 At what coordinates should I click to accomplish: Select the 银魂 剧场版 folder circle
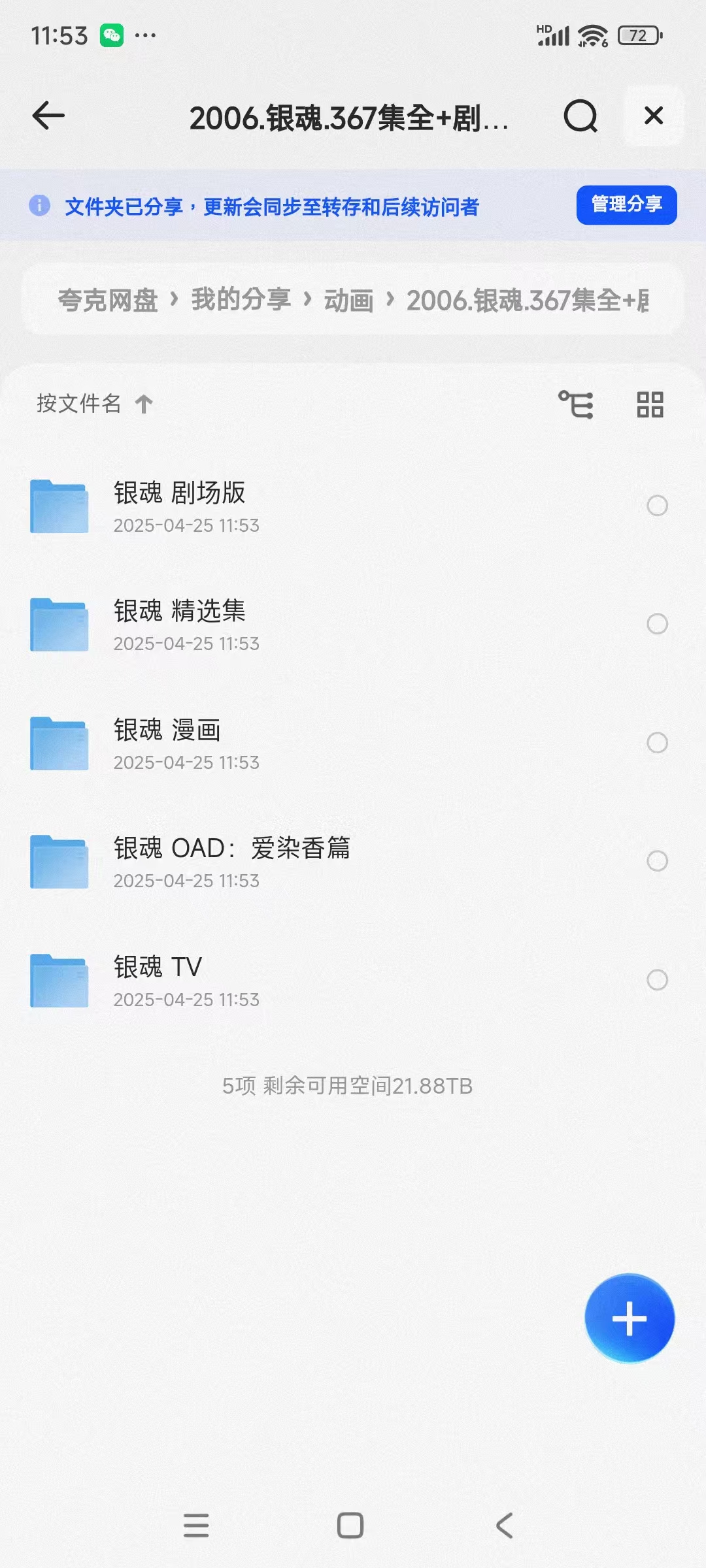click(657, 506)
